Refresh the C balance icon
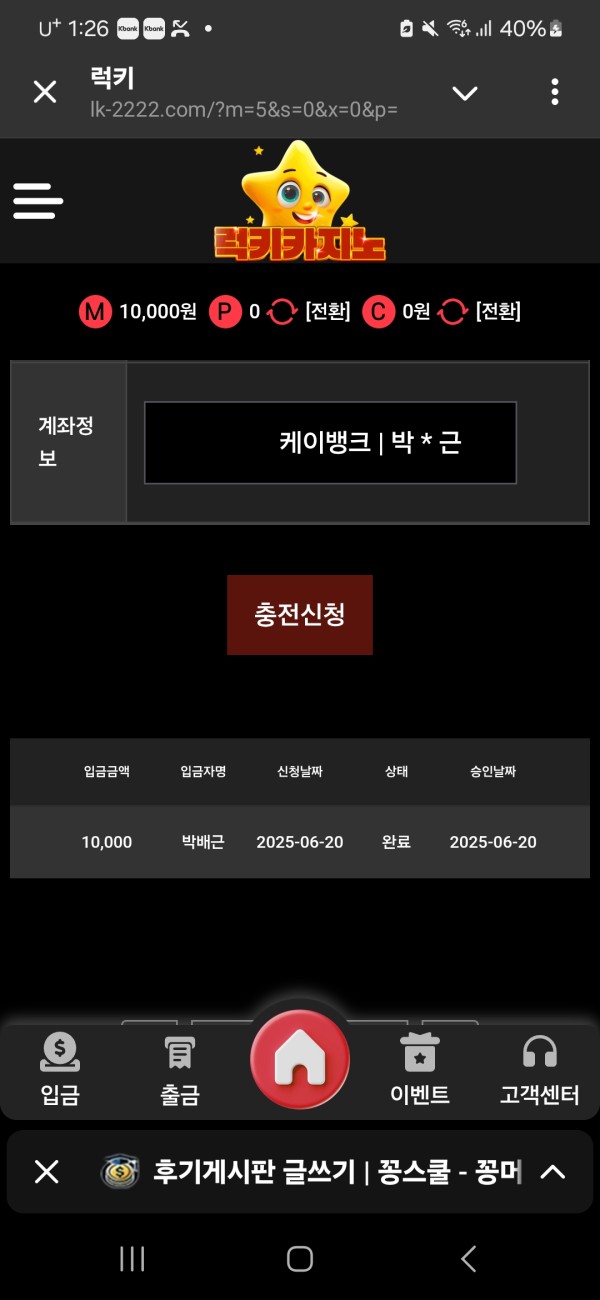The height and width of the screenshot is (1300, 600). click(453, 312)
